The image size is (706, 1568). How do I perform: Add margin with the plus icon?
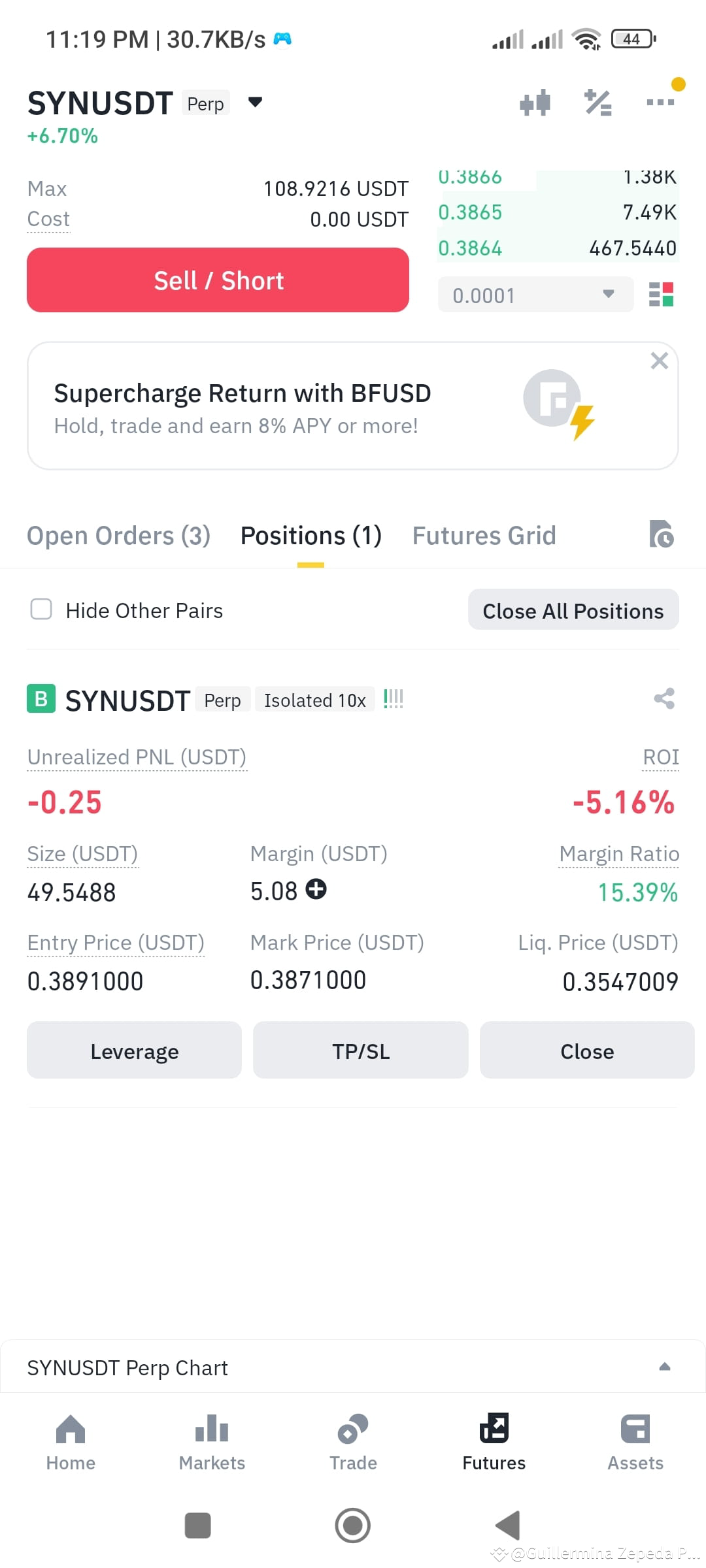coord(316,890)
